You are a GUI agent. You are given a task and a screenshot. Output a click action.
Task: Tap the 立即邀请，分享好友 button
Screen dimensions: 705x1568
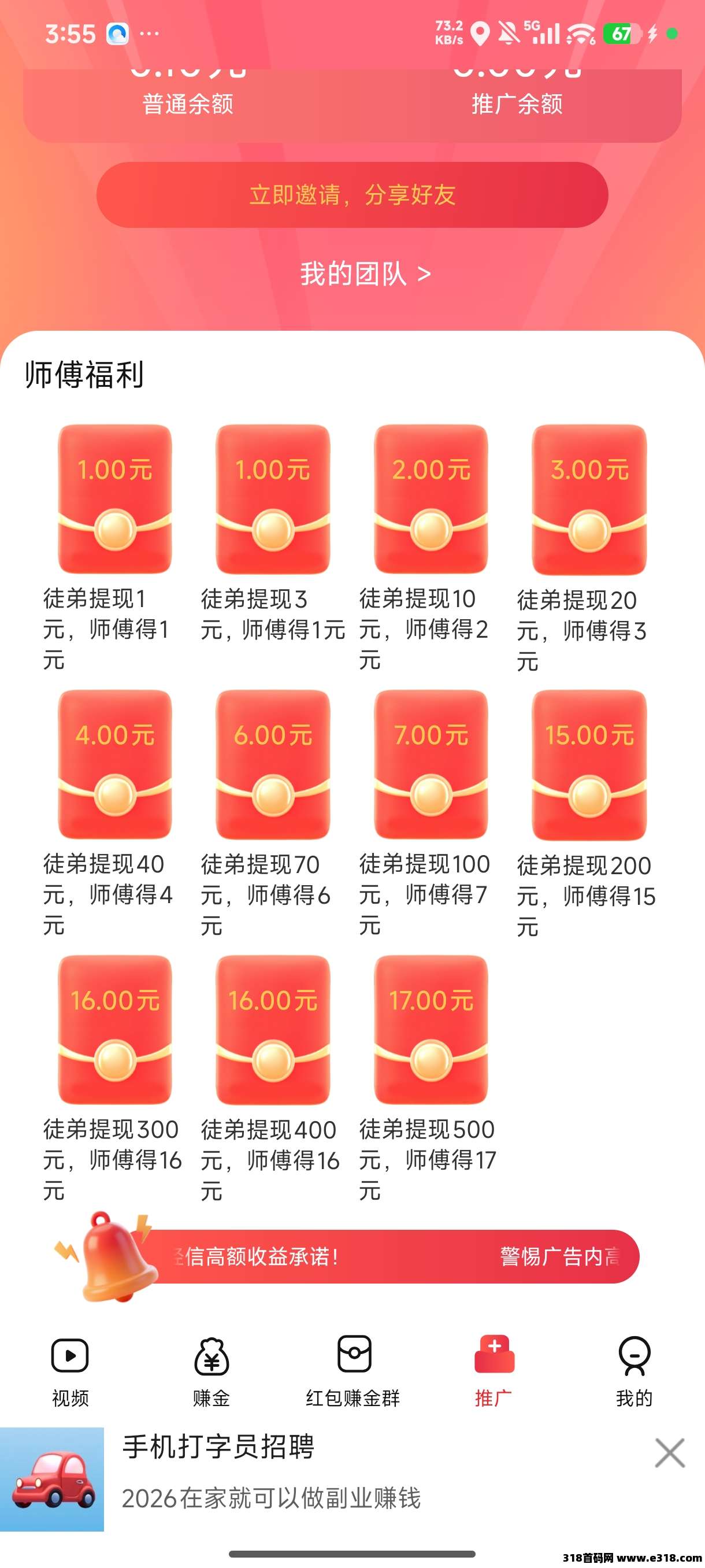point(352,195)
